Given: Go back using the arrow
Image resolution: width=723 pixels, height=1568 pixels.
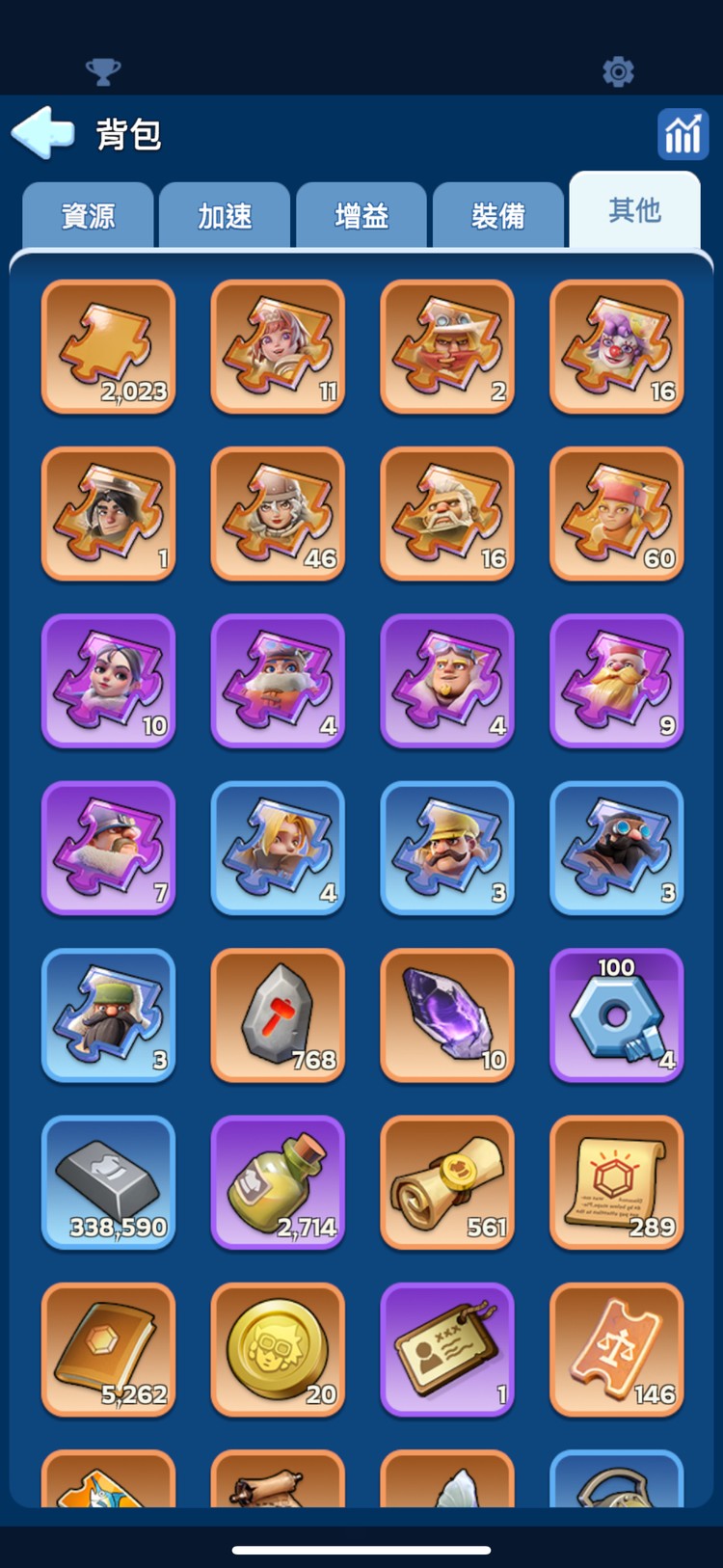Looking at the screenshot, I should pyautogui.click(x=43, y=133).
